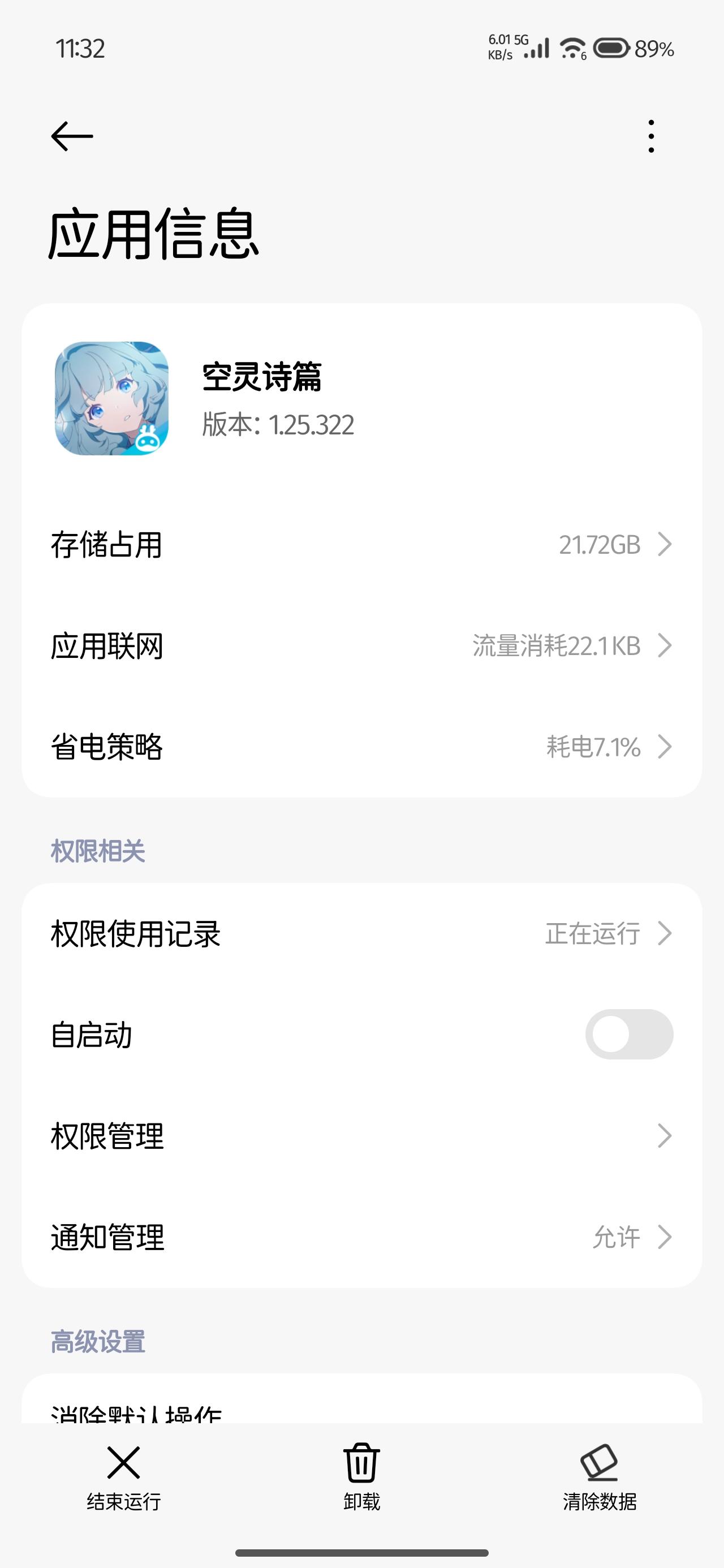Screen dimensions: 724x1568
Task: View 权限使用记录 permission usage history
Action: click(361, 933)
